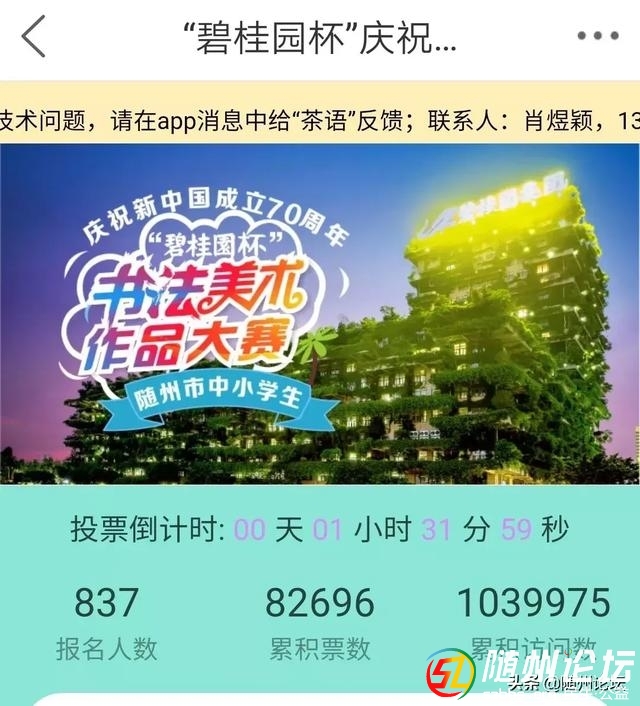The width and height of the screenshot is (640, 706).
Task: Go back using the top-left arrow
Action: (33, 38)
